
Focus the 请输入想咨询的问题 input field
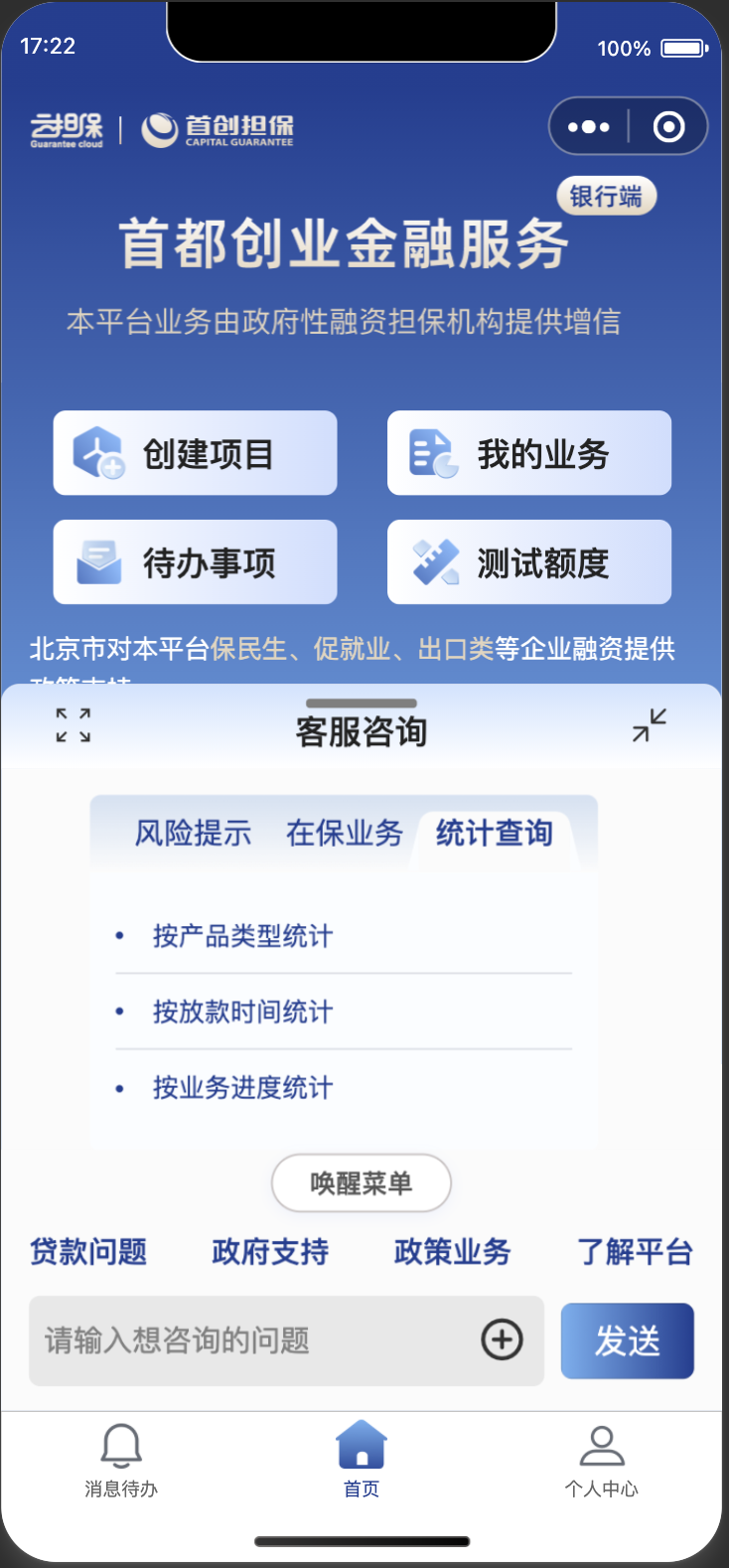(x=254, y=1340)
